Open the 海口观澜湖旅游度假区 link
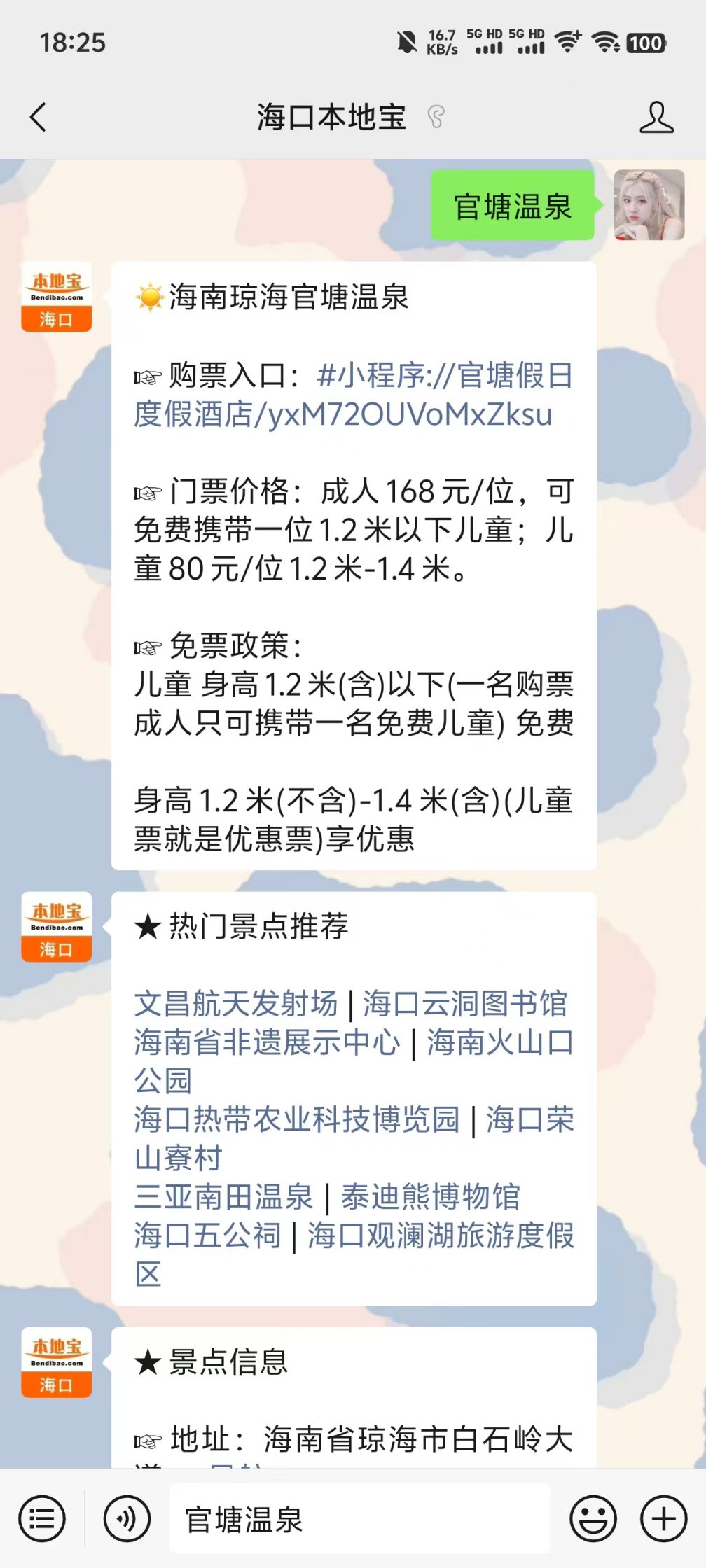 click(x=440, y=1235)
